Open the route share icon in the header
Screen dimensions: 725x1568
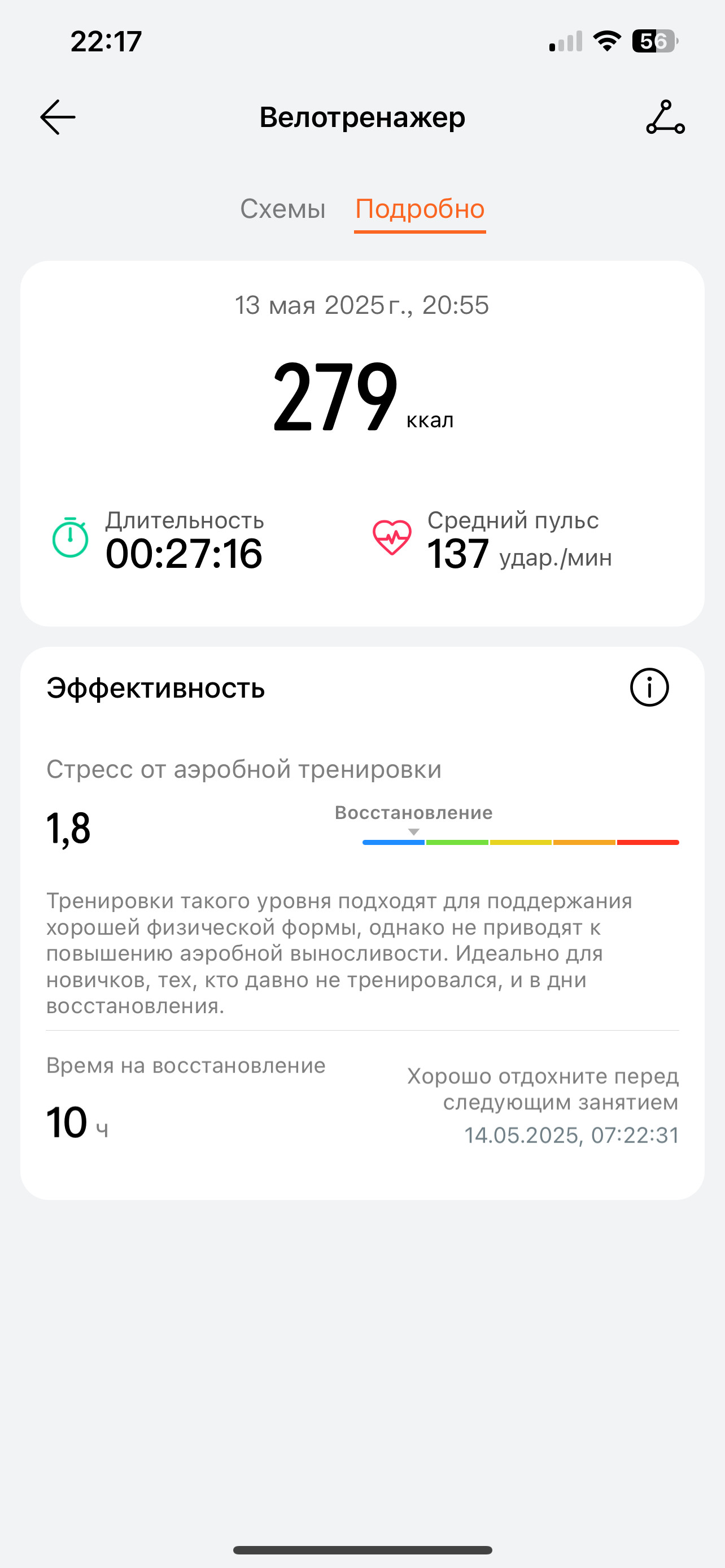click(x=665, y=117)
